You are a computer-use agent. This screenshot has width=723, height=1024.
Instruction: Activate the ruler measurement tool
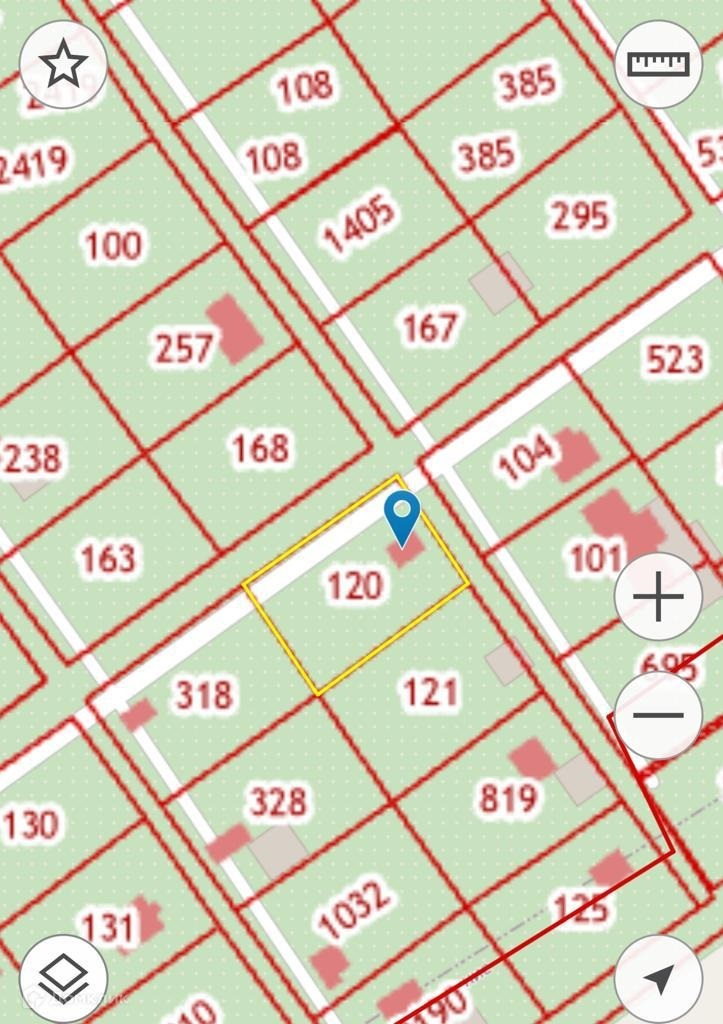[658, 64]
